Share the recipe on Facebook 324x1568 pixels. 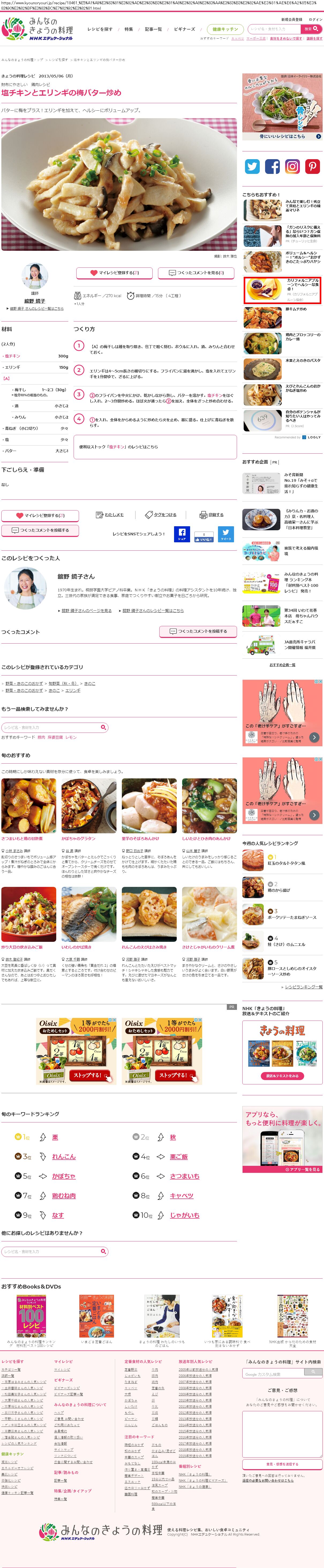pos(182,534)
